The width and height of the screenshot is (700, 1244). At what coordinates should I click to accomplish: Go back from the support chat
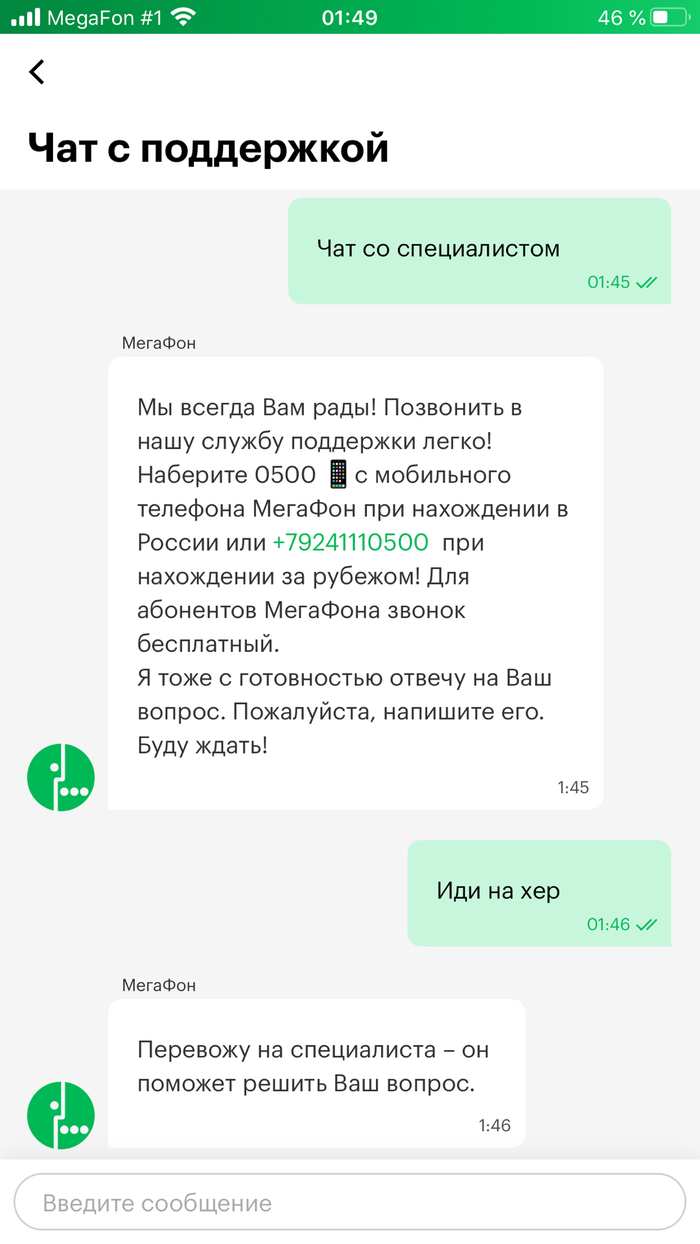click(37, 72)
